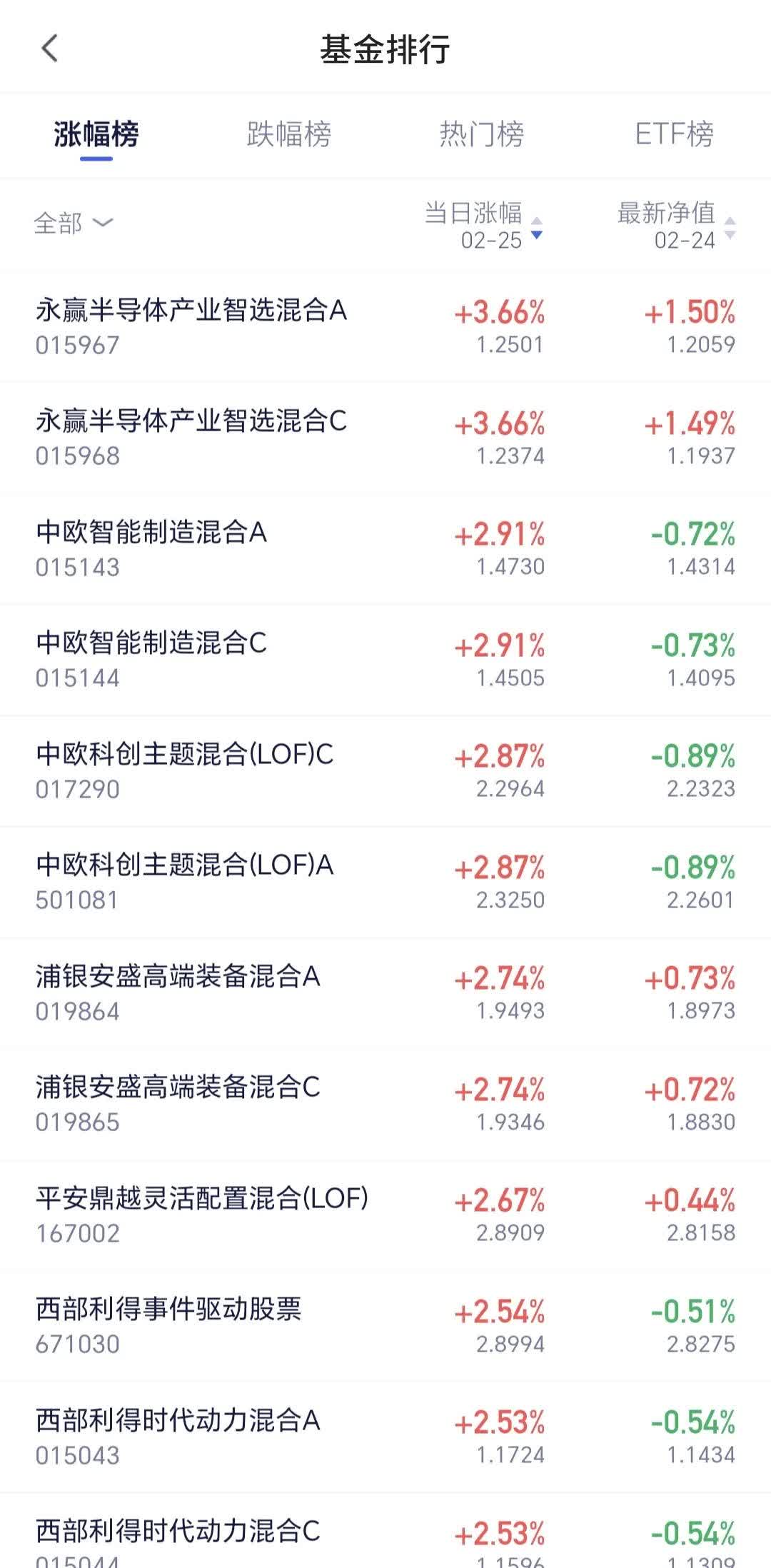Open 浦银安盛高端装备混合A fund
The width and height of the screenshot is (771, 1568).
click(385, 992)
